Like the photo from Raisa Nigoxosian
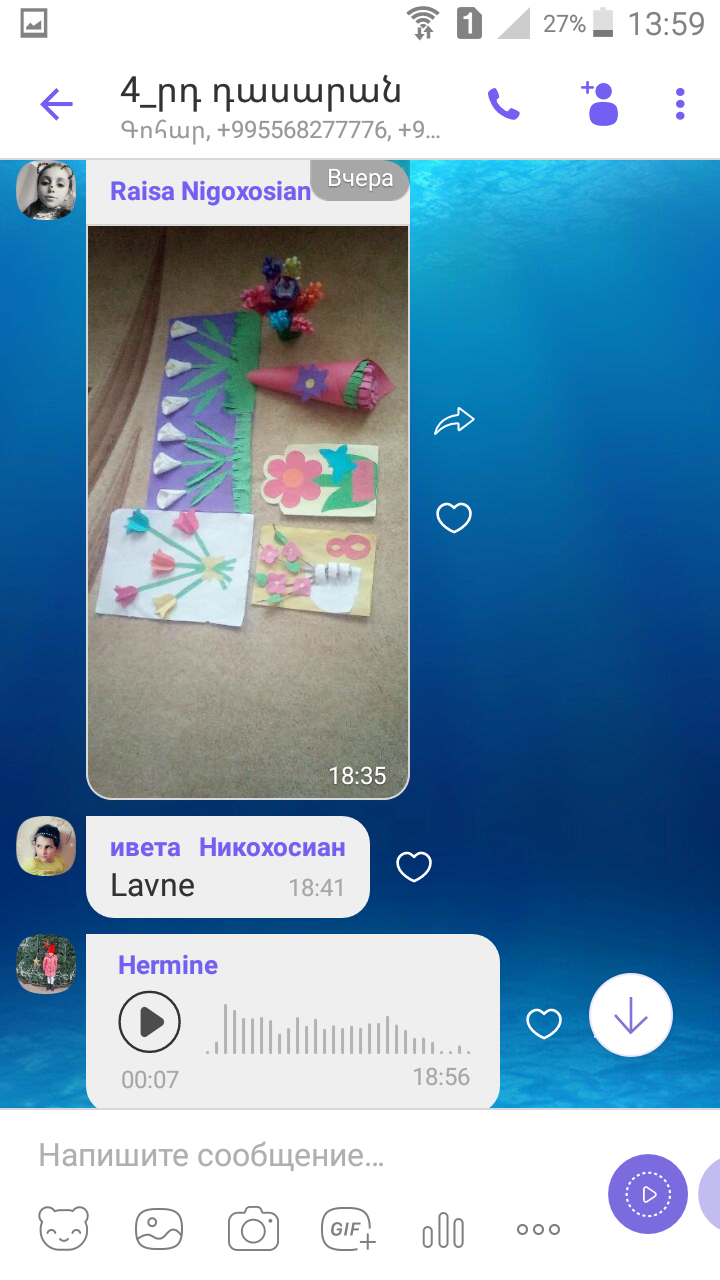Image resolution: width=720 pixels, height=1280 pixels. [454, 517]
